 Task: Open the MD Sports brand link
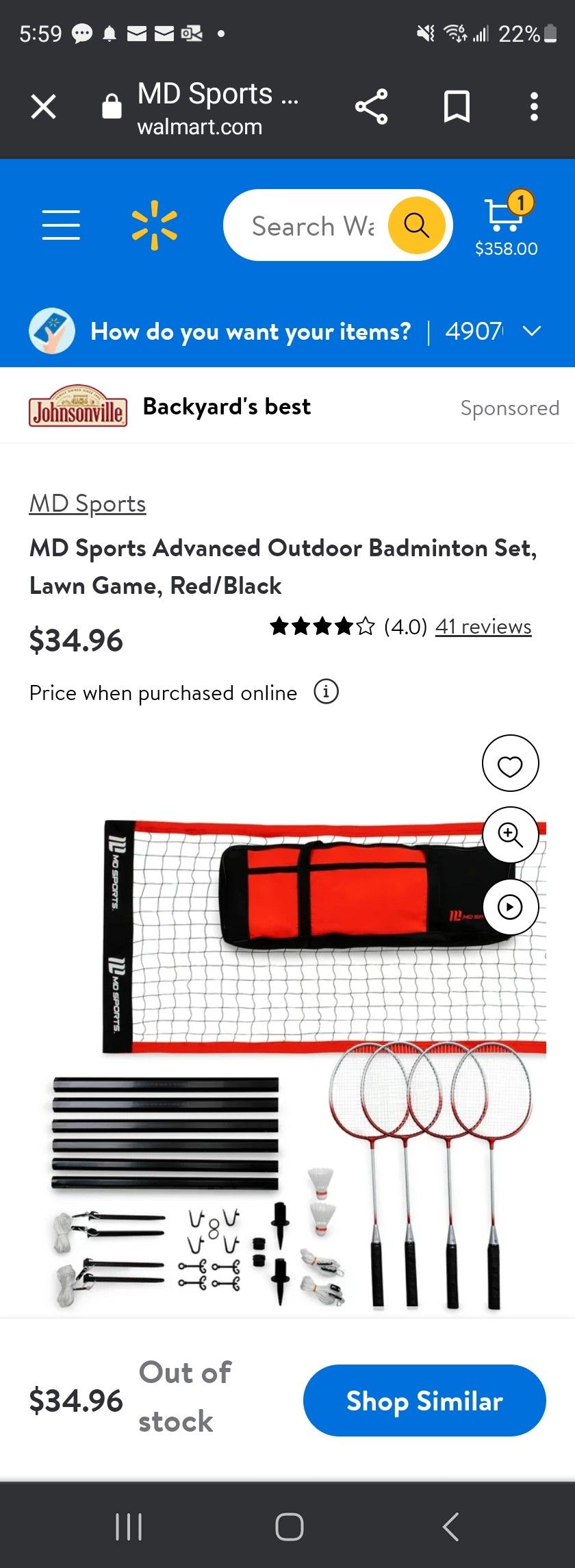click(88, 503)
